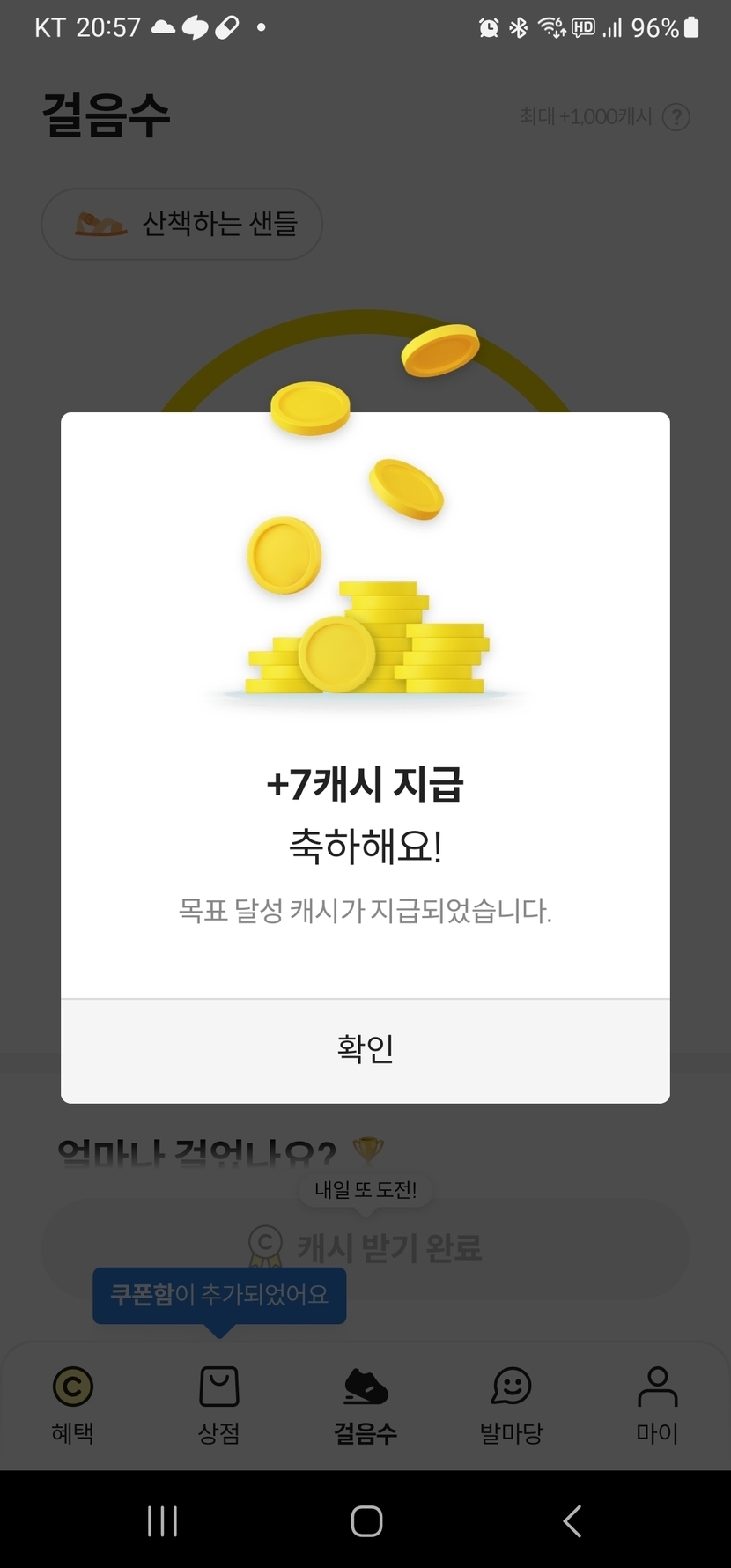Image resolution: width=731 pixels, height=1568 pixels.
Task: Open the 산책하는 샌들 chip
Action: coord(182,224)
